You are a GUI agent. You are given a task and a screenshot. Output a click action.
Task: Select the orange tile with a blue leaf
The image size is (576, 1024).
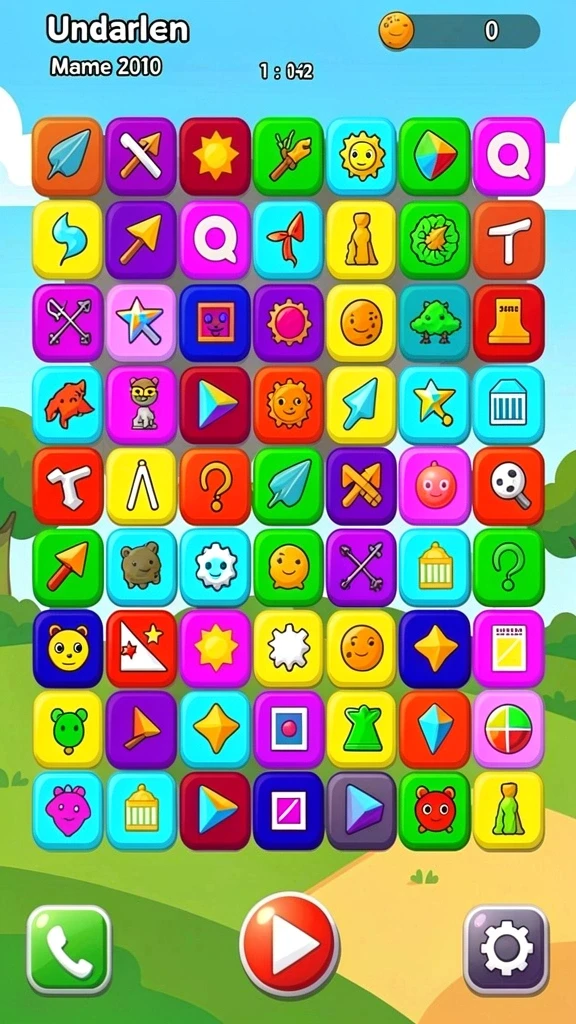(68, 157)
